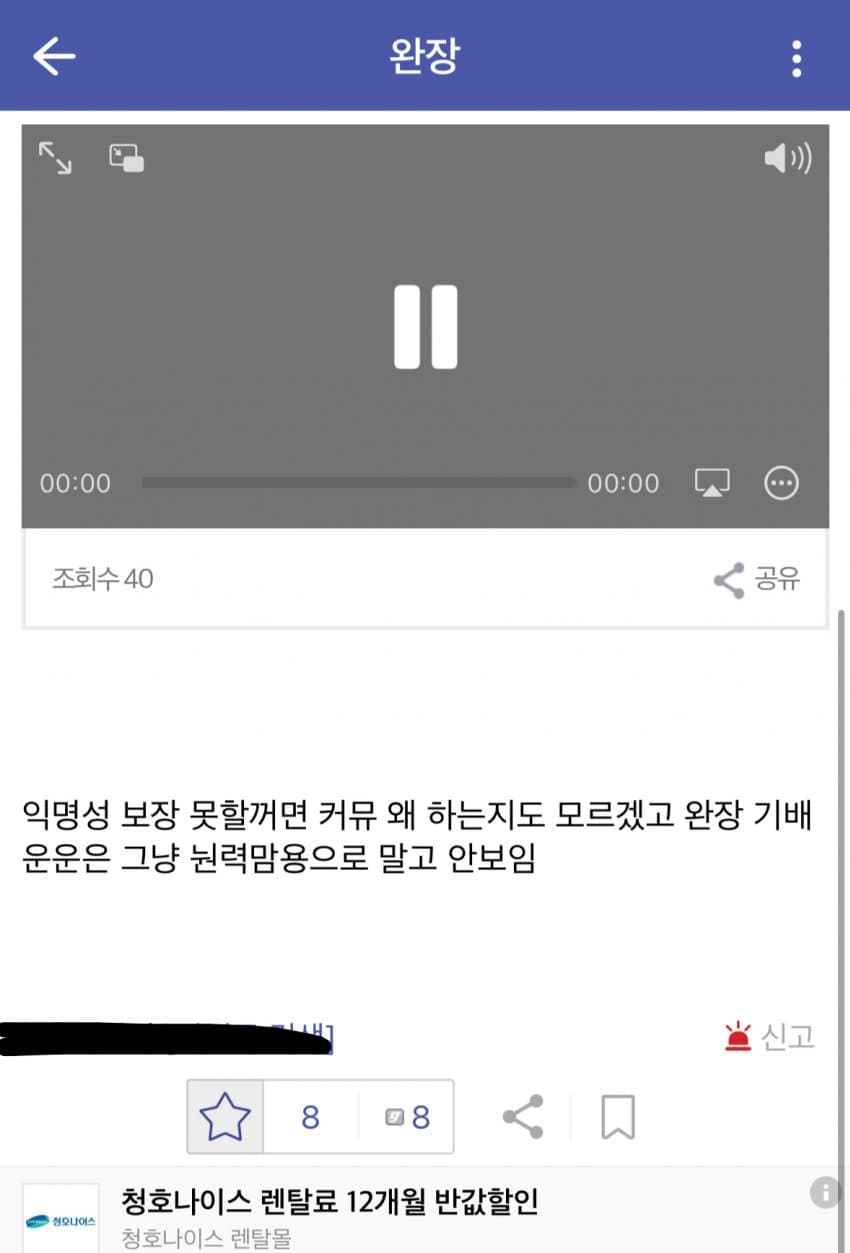
Task: Bookmark this post
Action: (x=617, y=1116)
